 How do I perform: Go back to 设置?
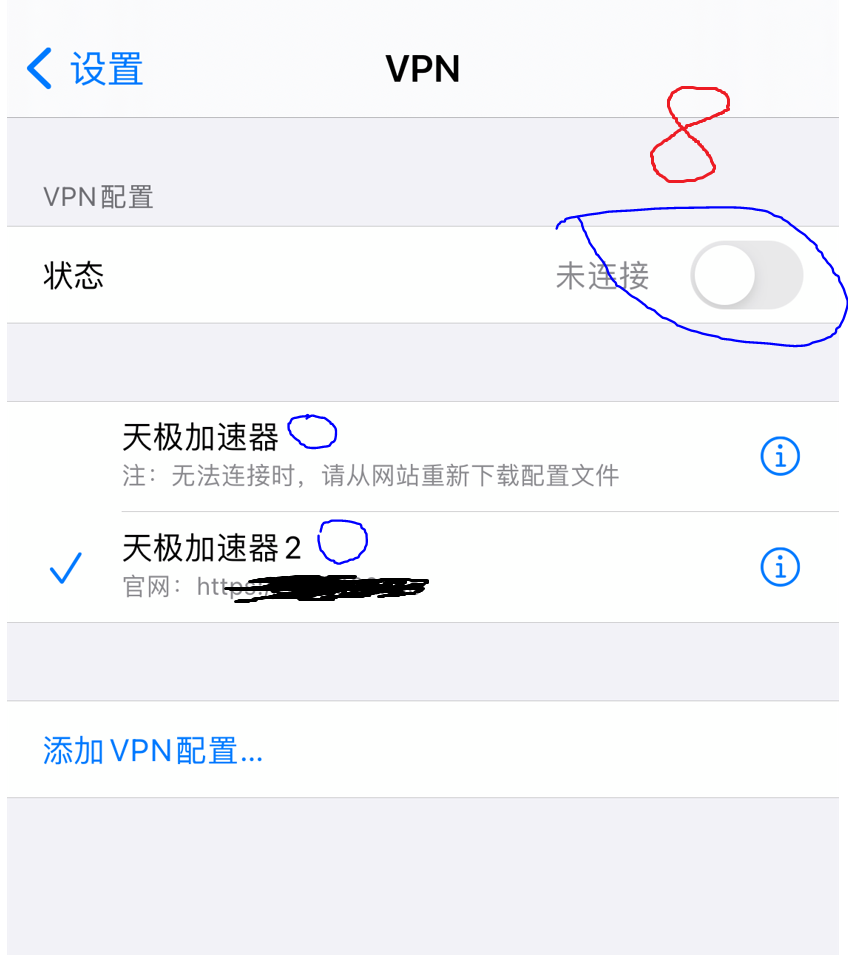[85, 70]
